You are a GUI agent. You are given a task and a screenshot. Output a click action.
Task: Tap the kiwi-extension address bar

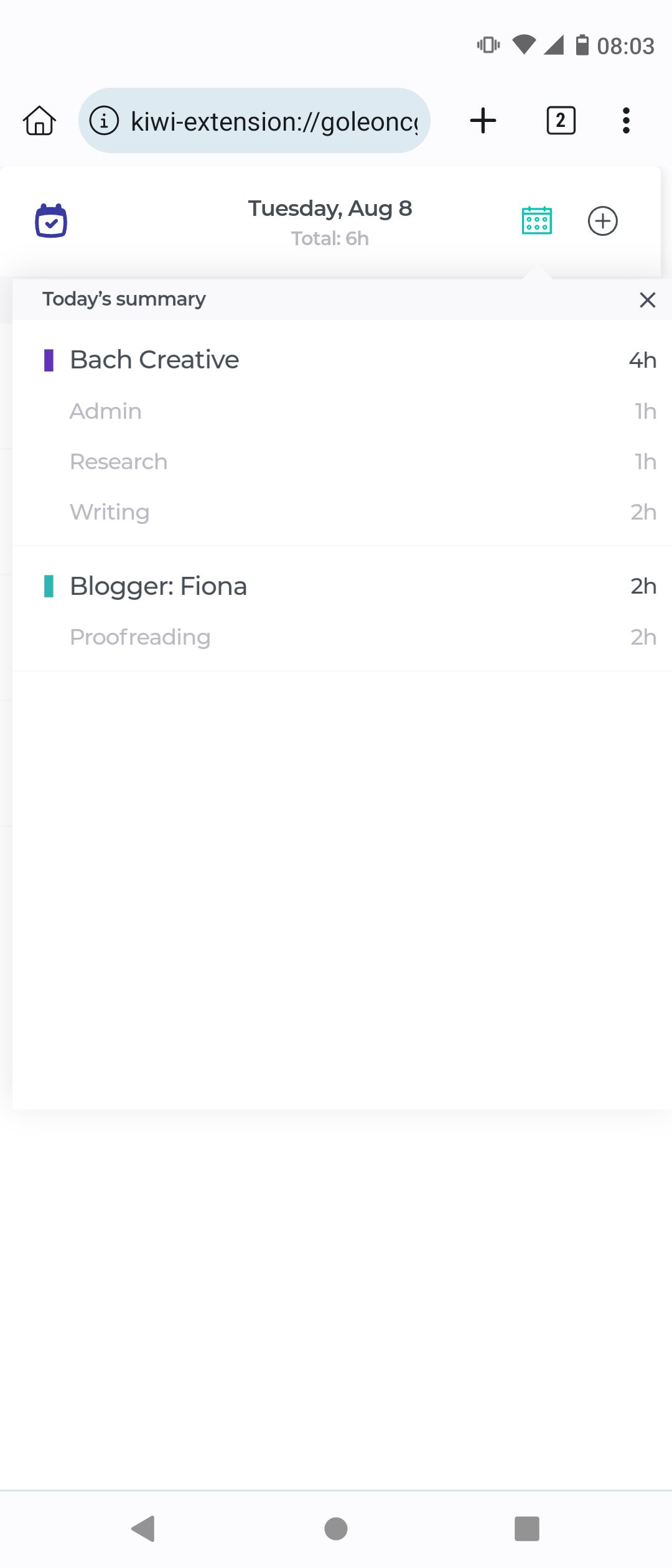click(274, 121)
